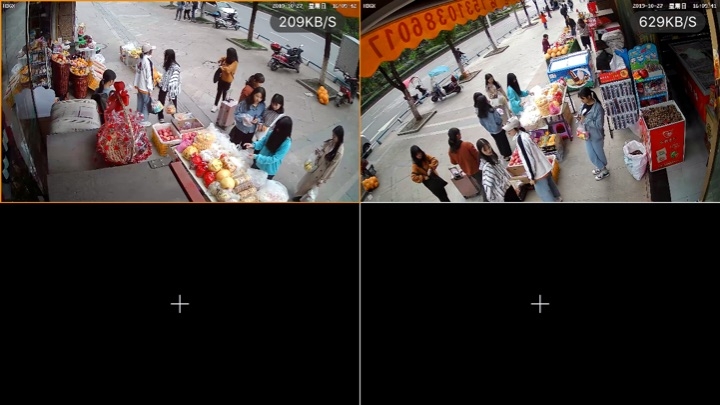
Task: Select the camera feed showing 629KB/S
Action: click(x=540, y=102)
